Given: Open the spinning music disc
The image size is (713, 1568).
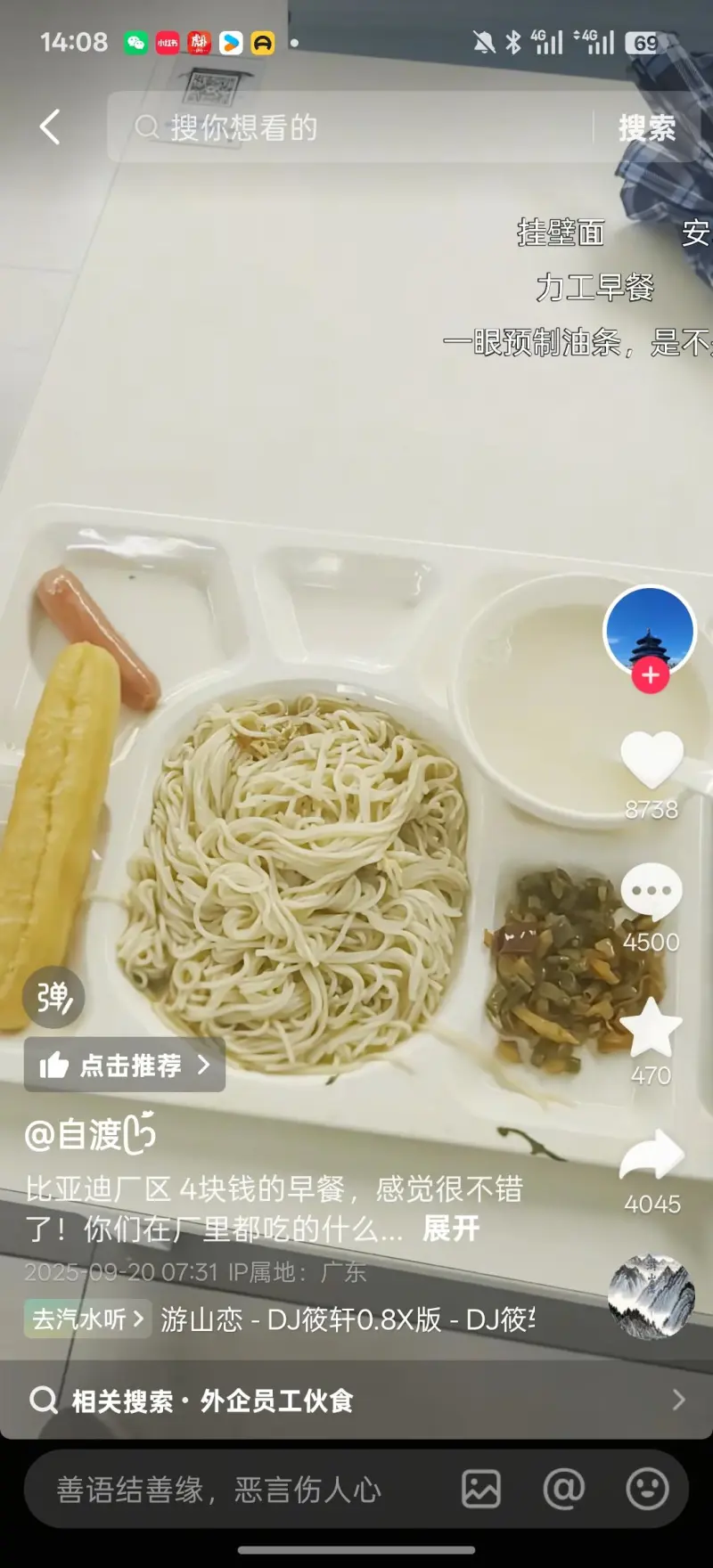Looking at the screenshot, I should [652, 1296].
